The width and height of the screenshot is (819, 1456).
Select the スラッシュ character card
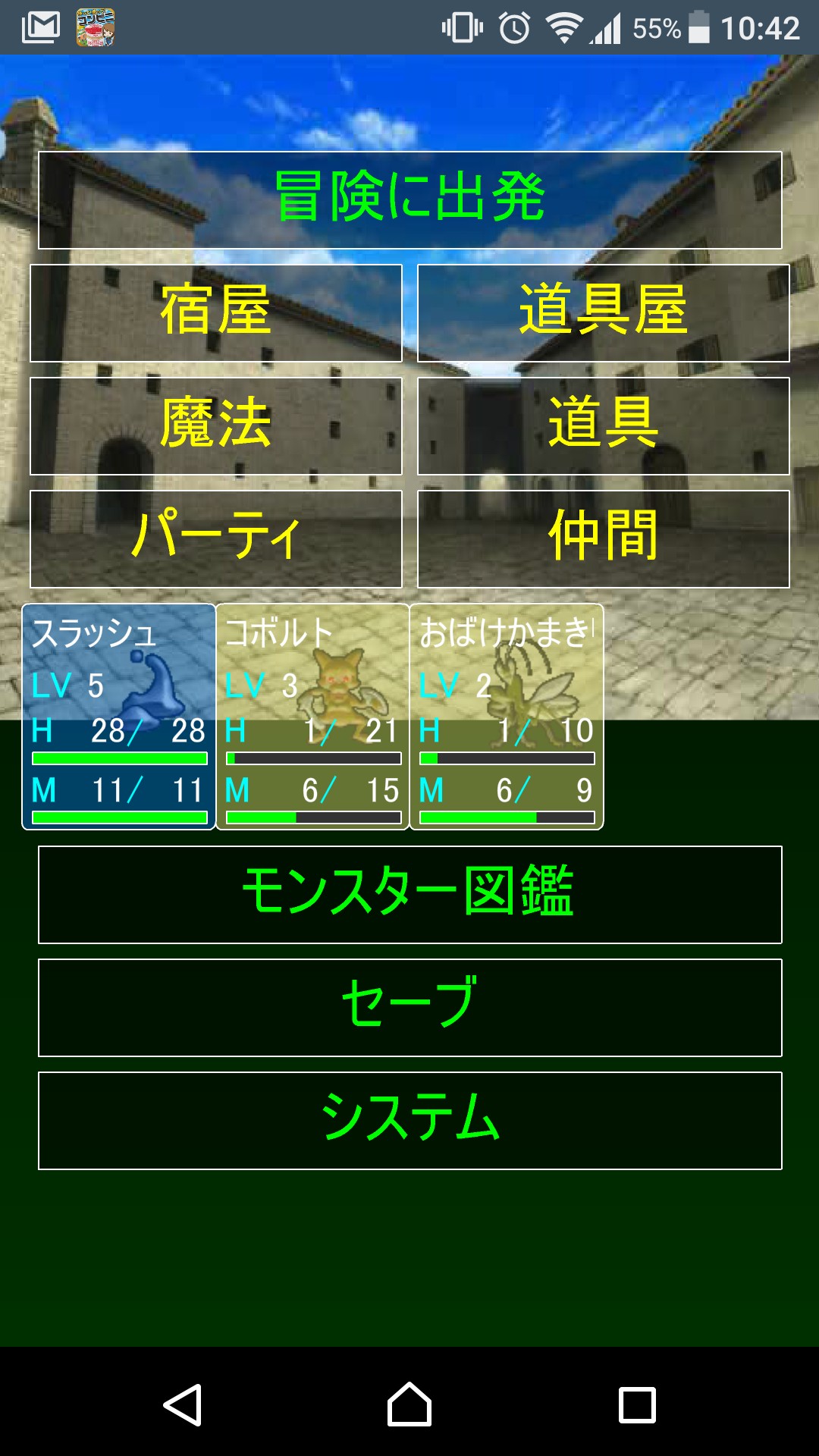[119, 717]
